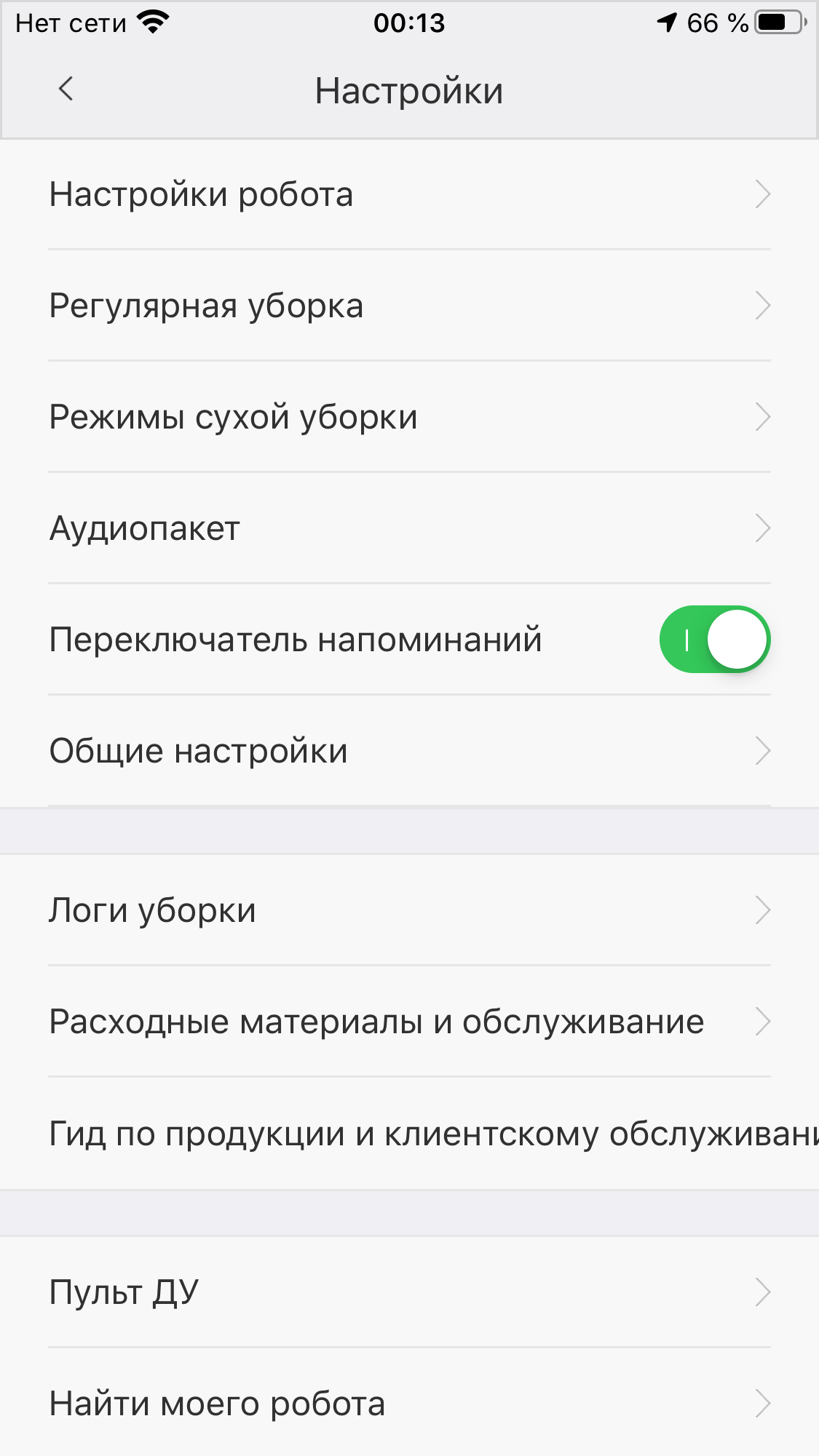The width and height of the screenshot is (819, 1456).
Task: Open Общие настройки
Action: [409, 751]
